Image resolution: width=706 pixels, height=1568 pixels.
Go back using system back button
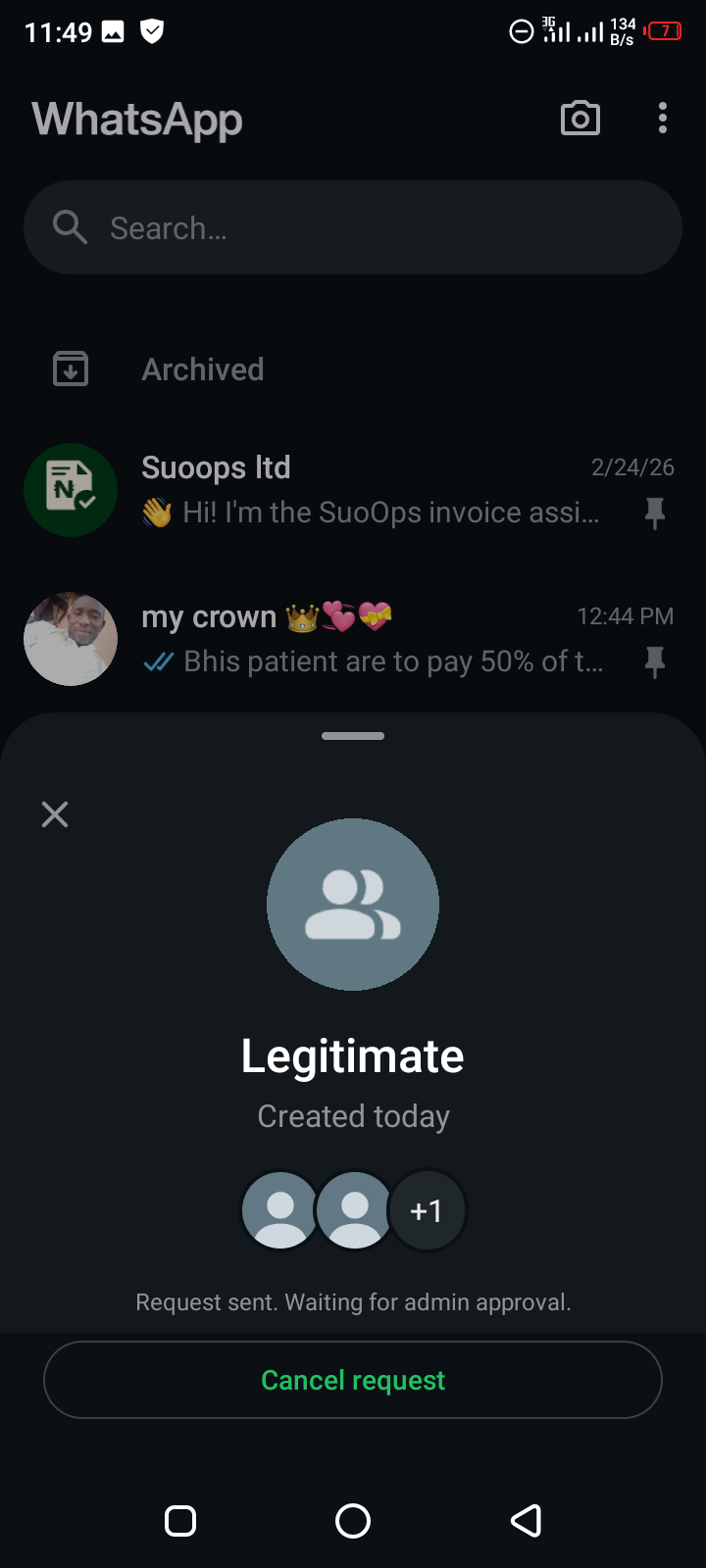coord(527,1521)
